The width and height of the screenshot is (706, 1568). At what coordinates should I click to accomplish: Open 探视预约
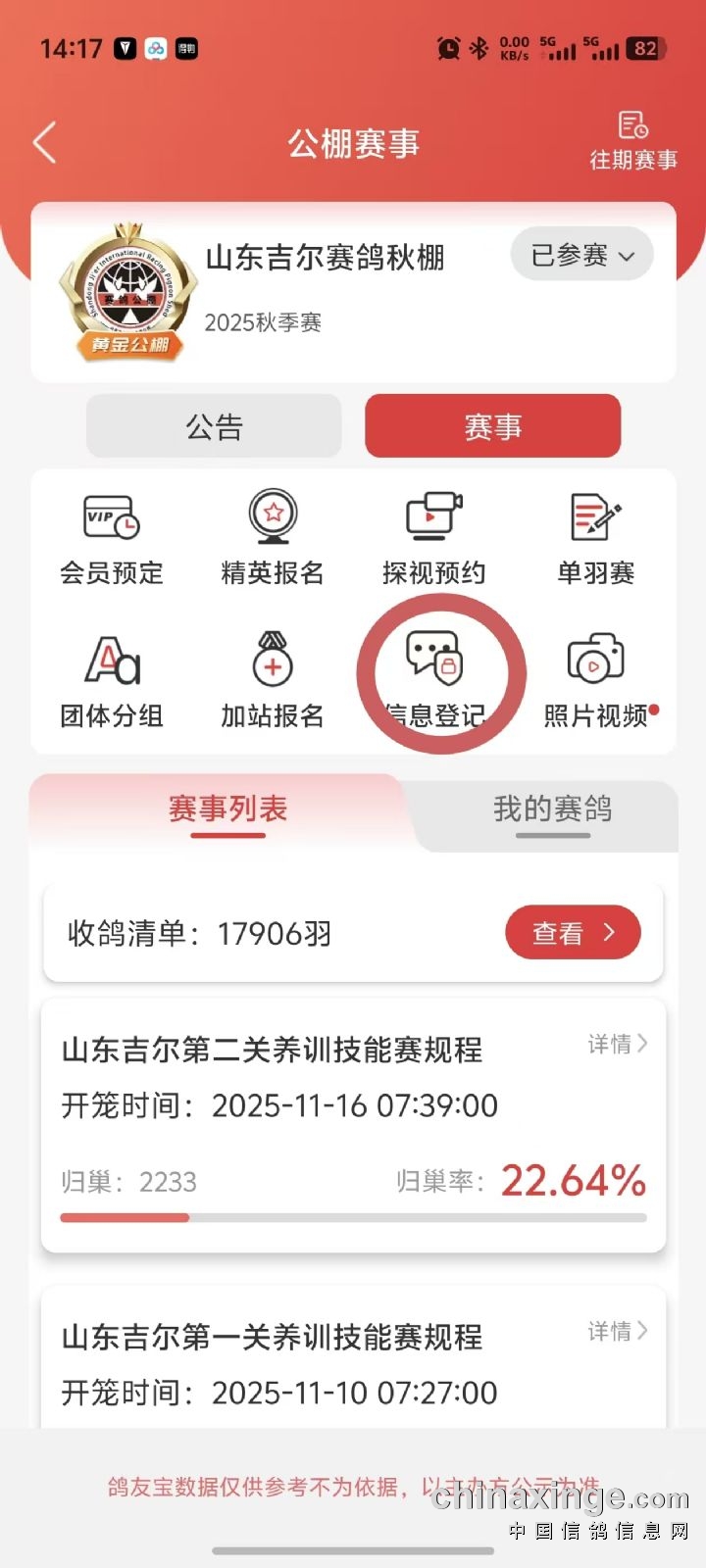pos(433,539)
